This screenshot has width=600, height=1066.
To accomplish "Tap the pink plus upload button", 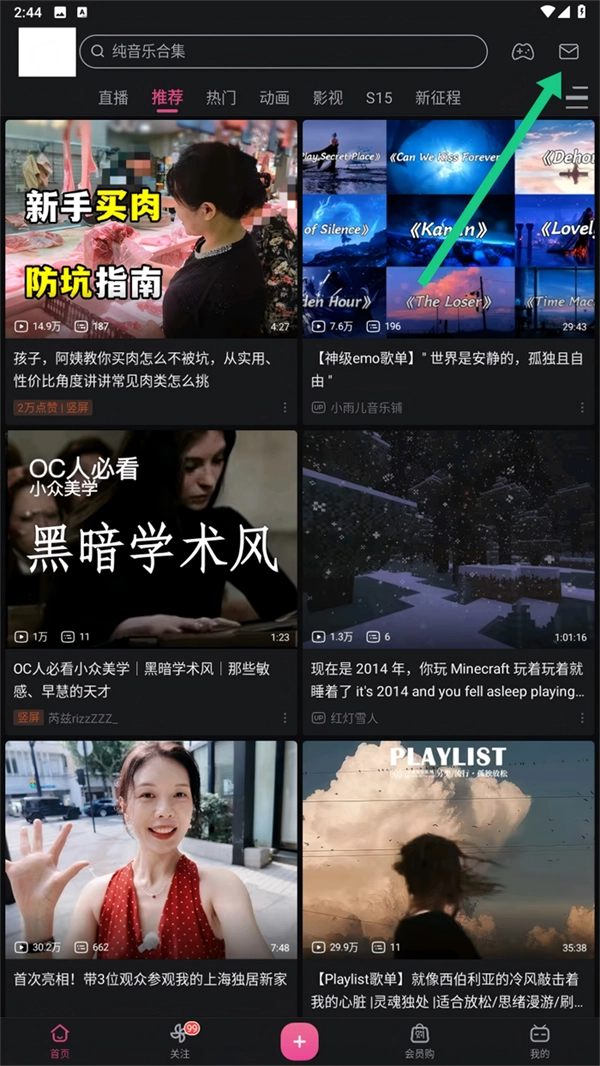I will click(x=299, y=1042).
